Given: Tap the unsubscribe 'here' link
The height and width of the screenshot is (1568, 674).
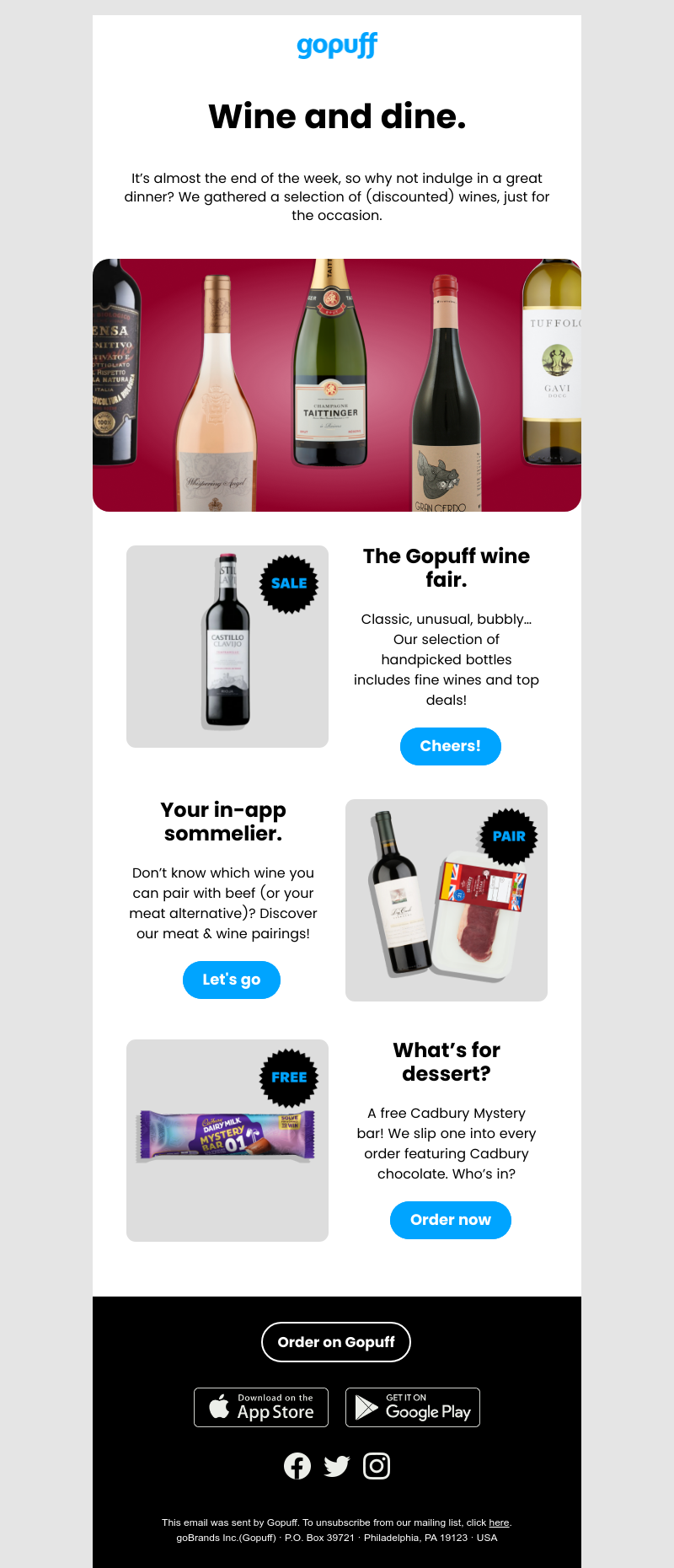Looking at the screenshot, I should point(499,1522).
